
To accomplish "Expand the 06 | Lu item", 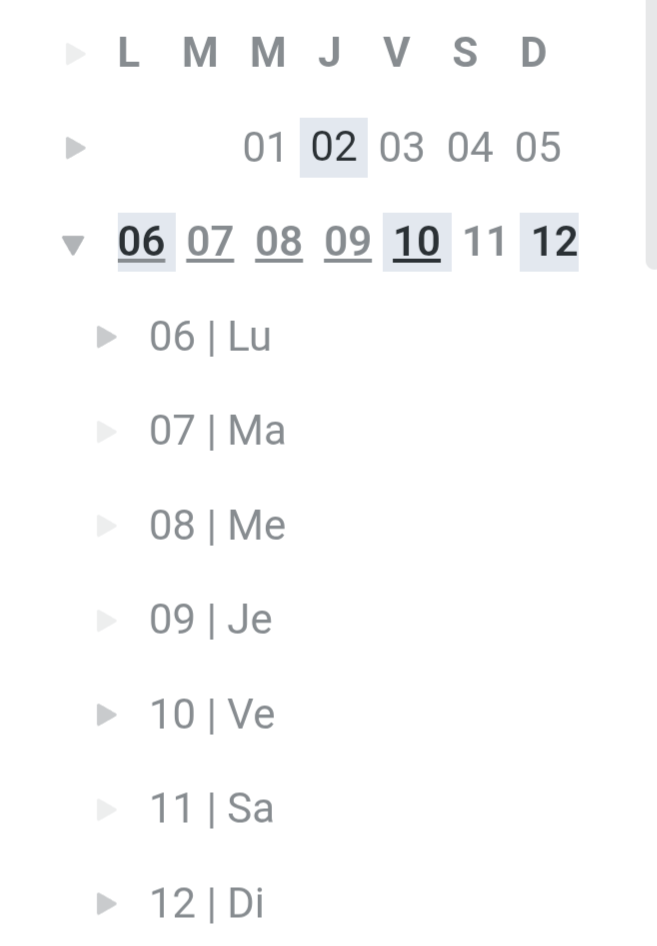I will [107, 338].
